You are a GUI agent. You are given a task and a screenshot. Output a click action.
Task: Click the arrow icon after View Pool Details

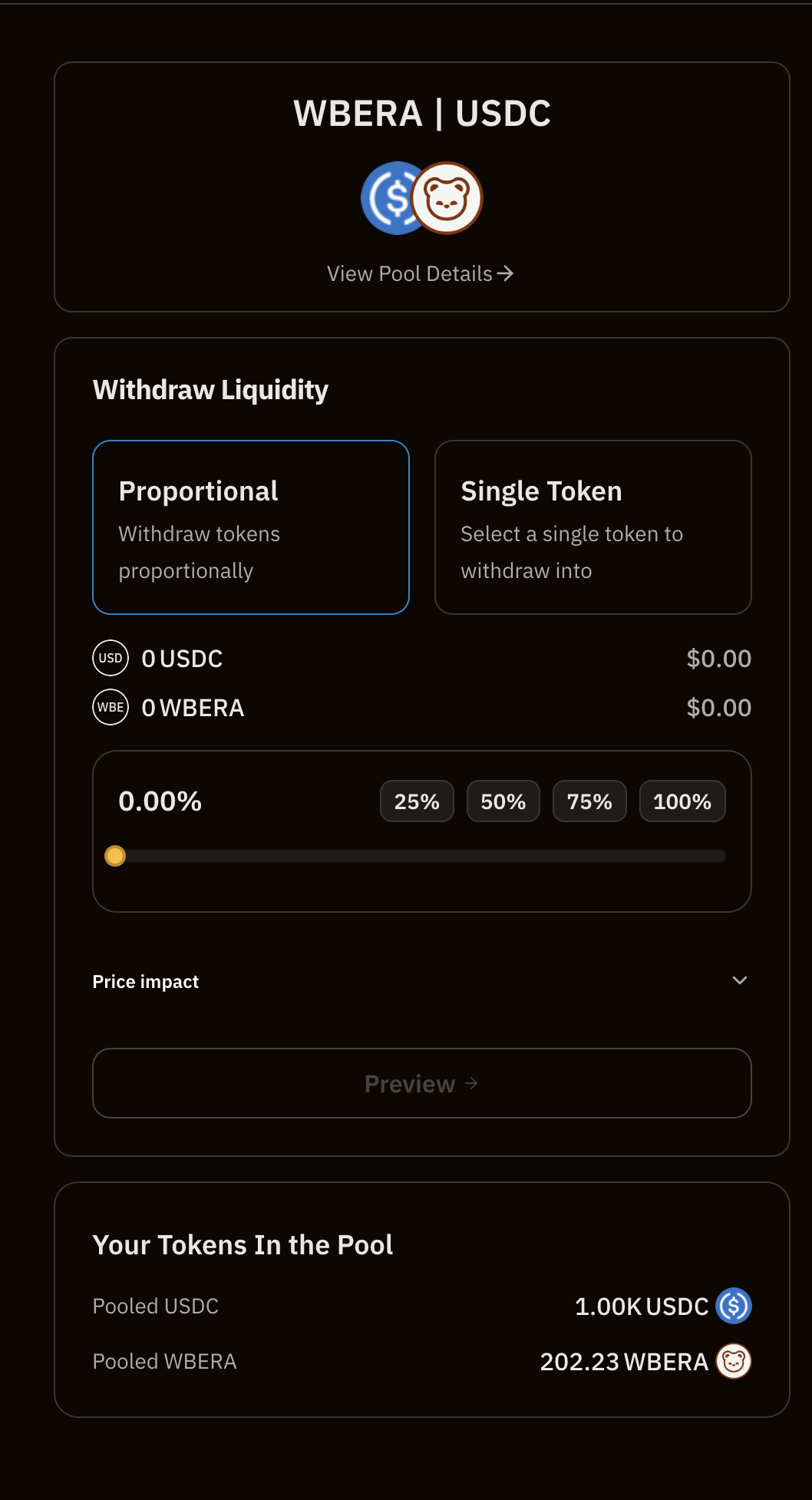[507, 273]
